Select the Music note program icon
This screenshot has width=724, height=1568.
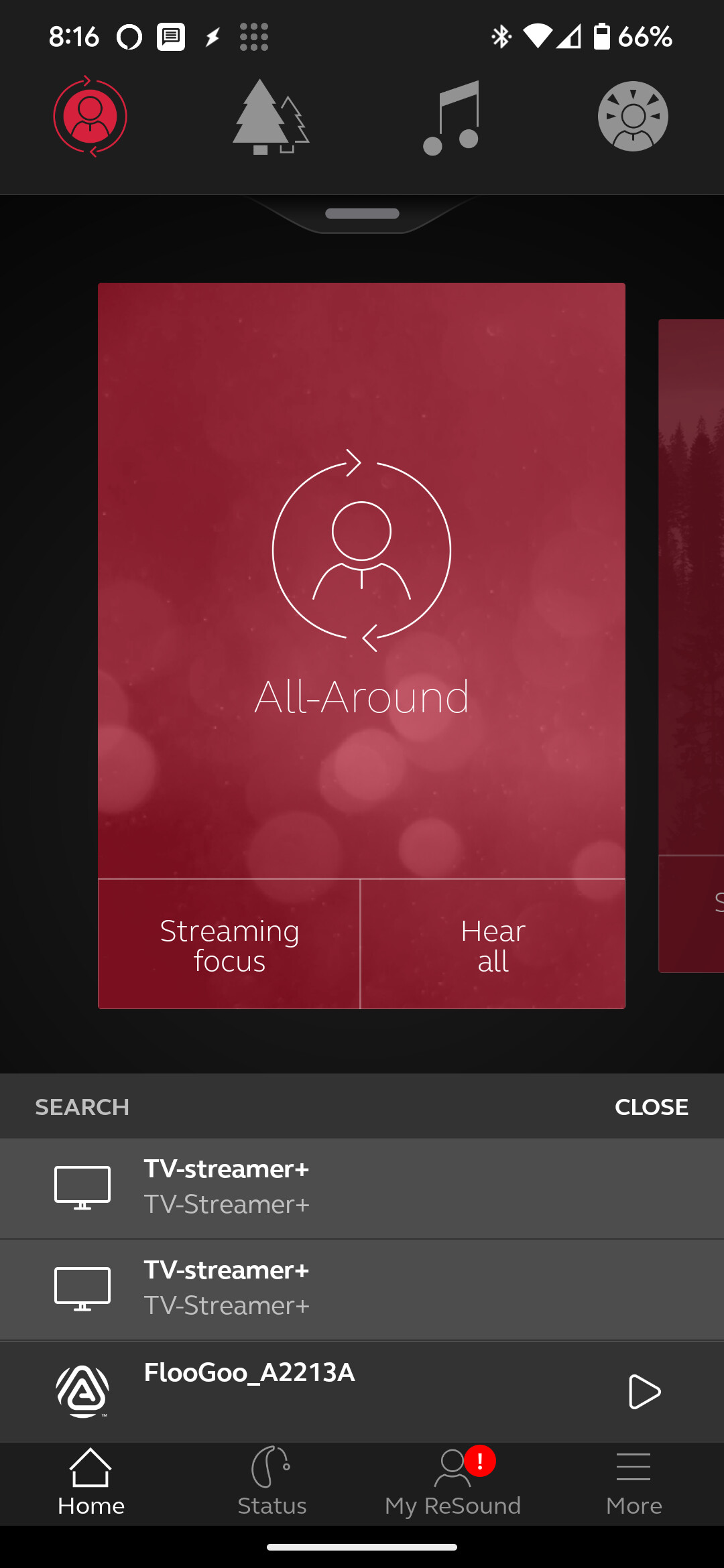[451, 118]
